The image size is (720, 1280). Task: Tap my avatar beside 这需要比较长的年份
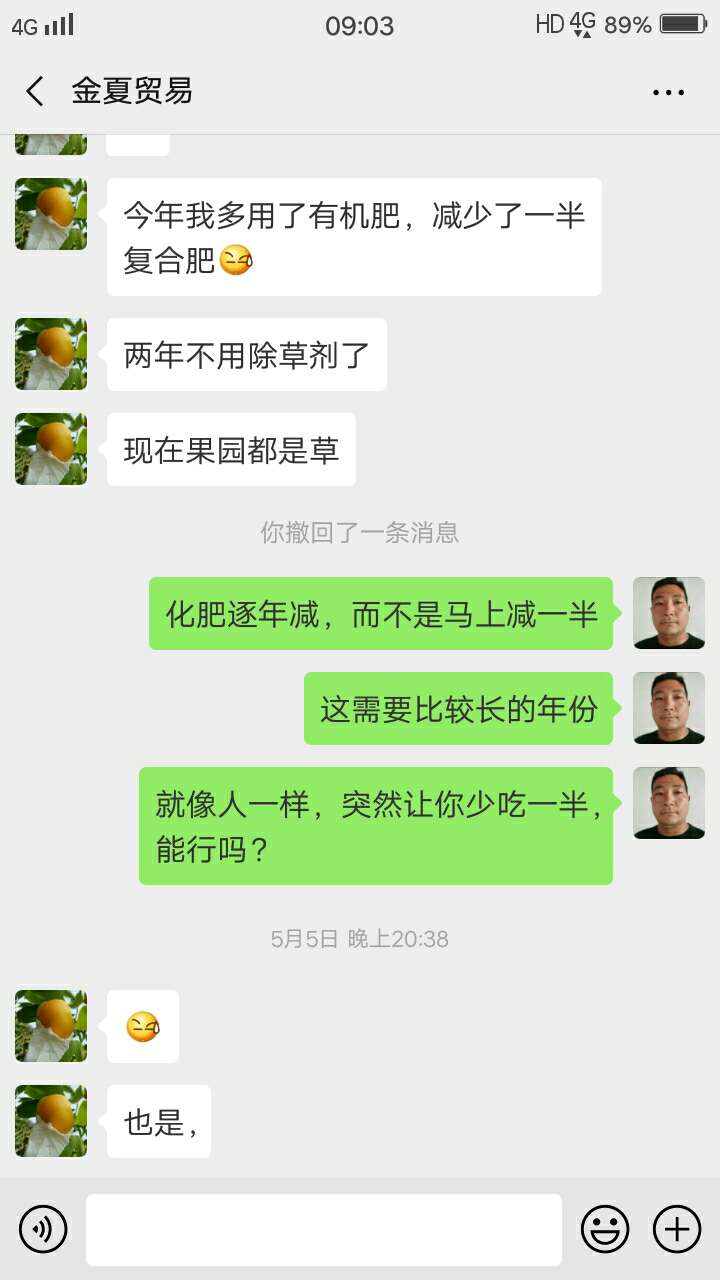(x=669, y=708)
